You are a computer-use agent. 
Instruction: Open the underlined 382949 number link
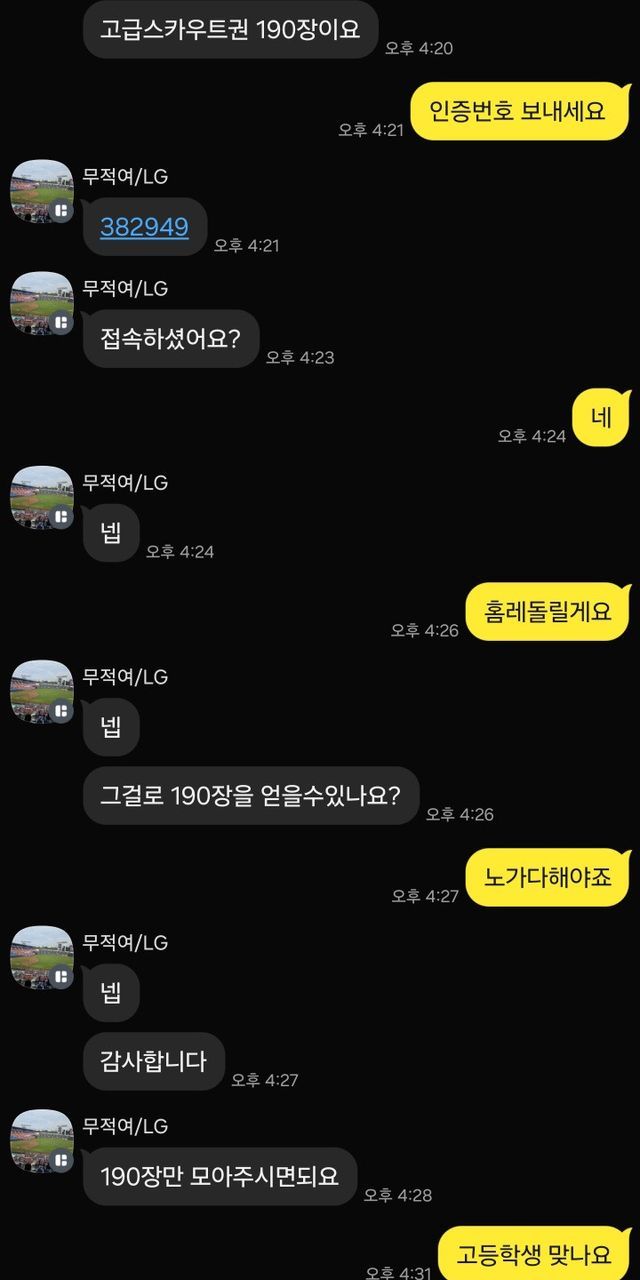coord(144,227)
